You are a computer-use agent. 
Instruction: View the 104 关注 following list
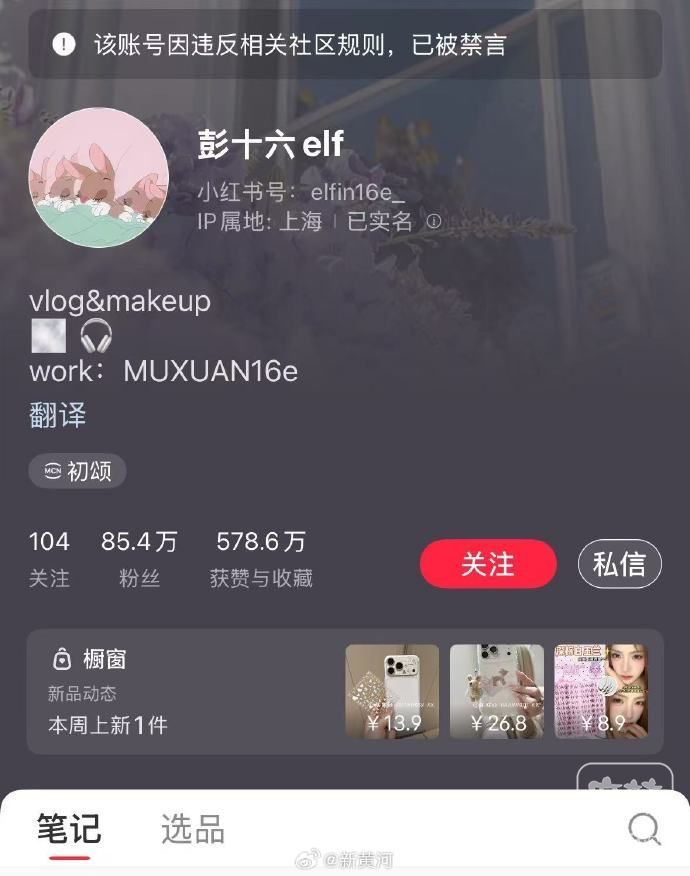pos(49,558)
